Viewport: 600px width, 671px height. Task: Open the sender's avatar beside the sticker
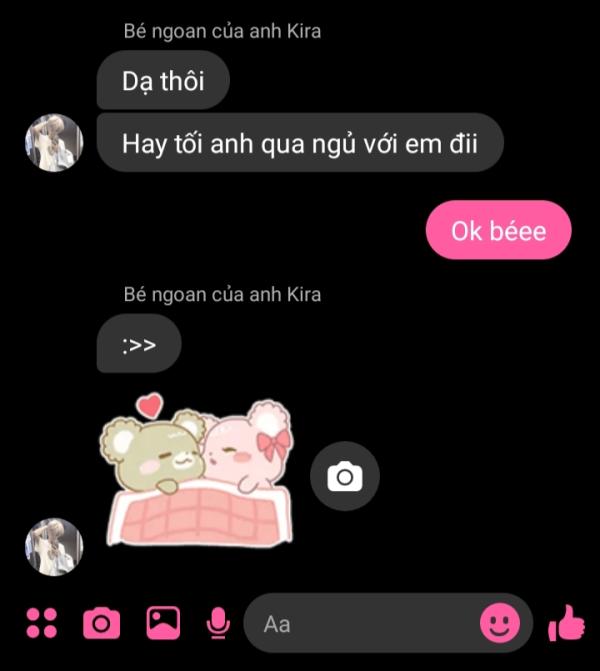(53, 547)
